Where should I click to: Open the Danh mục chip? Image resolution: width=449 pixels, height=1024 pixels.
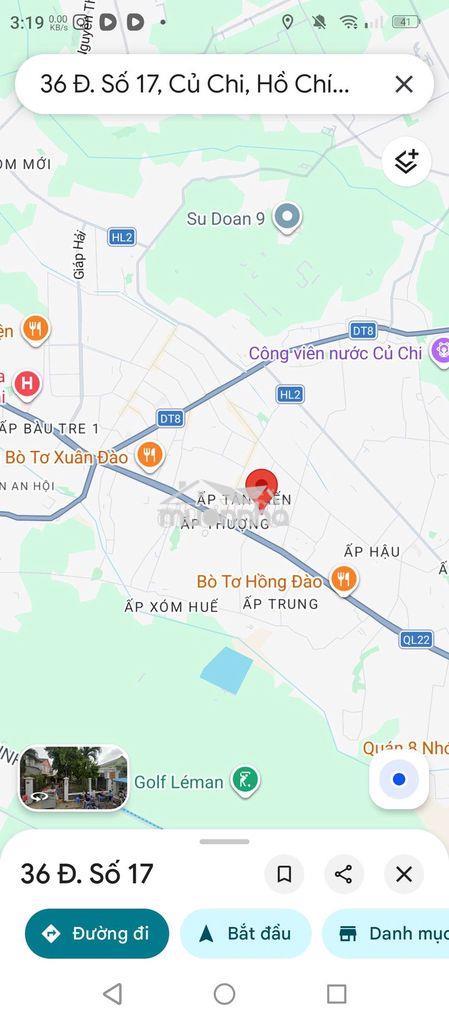[x=386, y=933]
